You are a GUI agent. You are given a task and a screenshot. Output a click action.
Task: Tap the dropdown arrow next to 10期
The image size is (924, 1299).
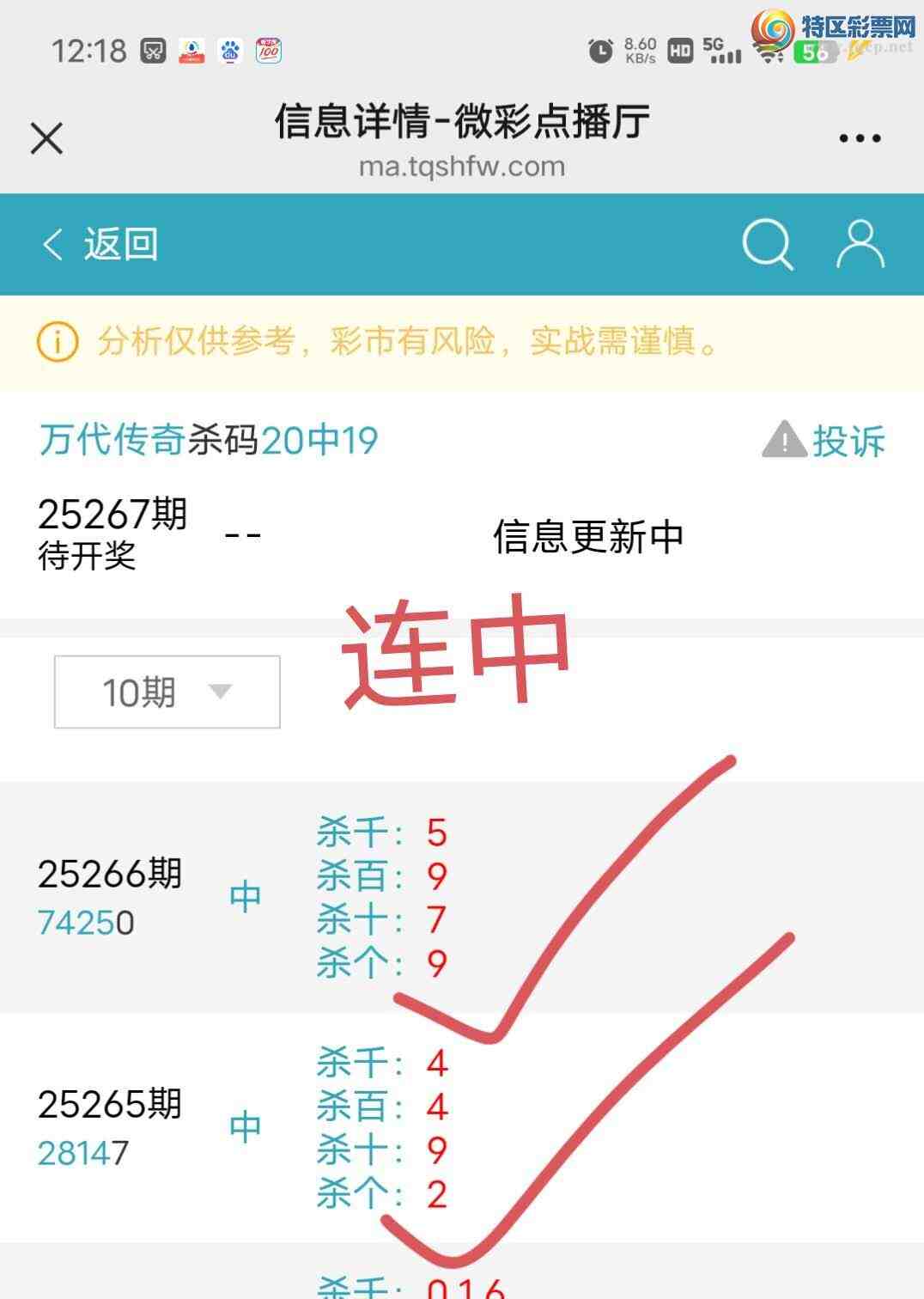pos(218,692)
